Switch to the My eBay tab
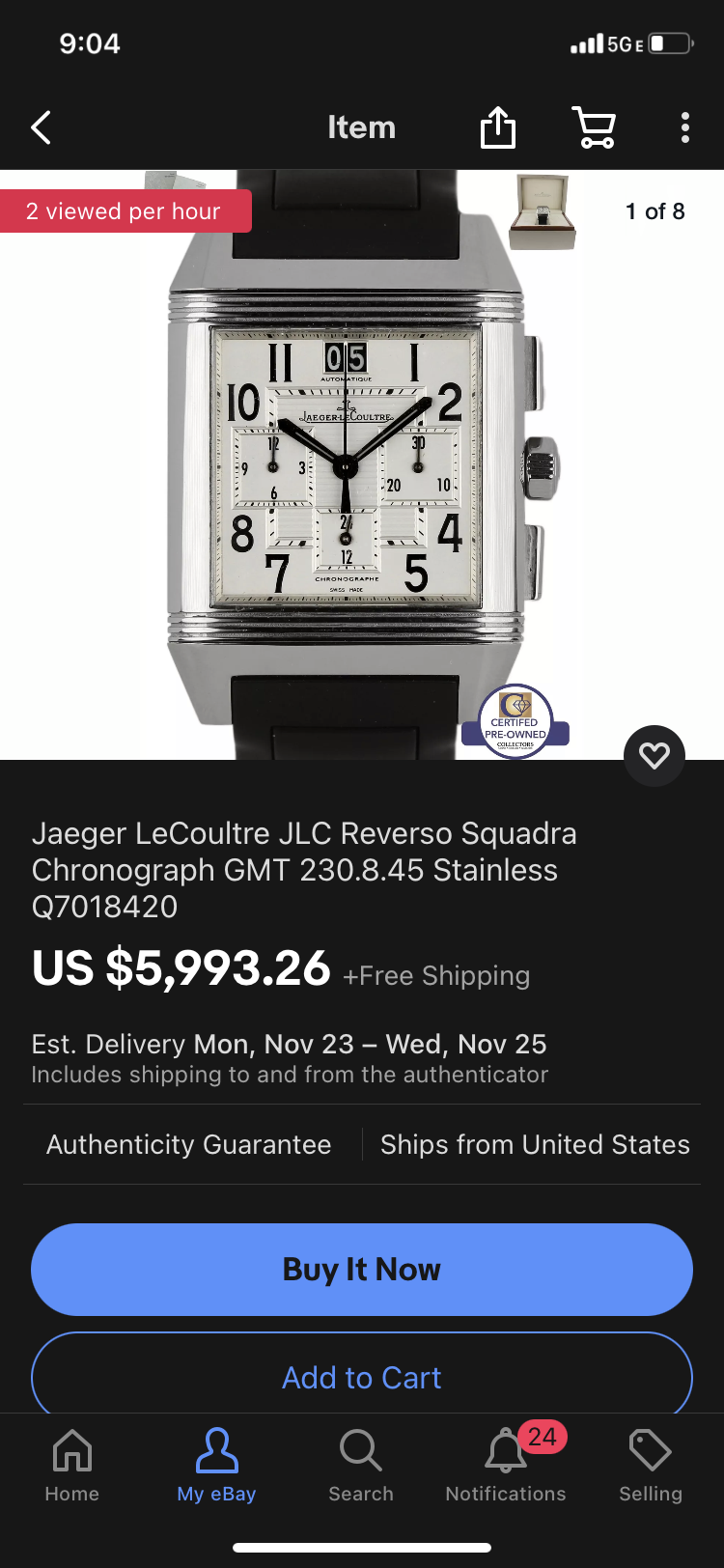Viewport: 724px width, 1568px height. pyautogui.click(x=216, y=1466)
